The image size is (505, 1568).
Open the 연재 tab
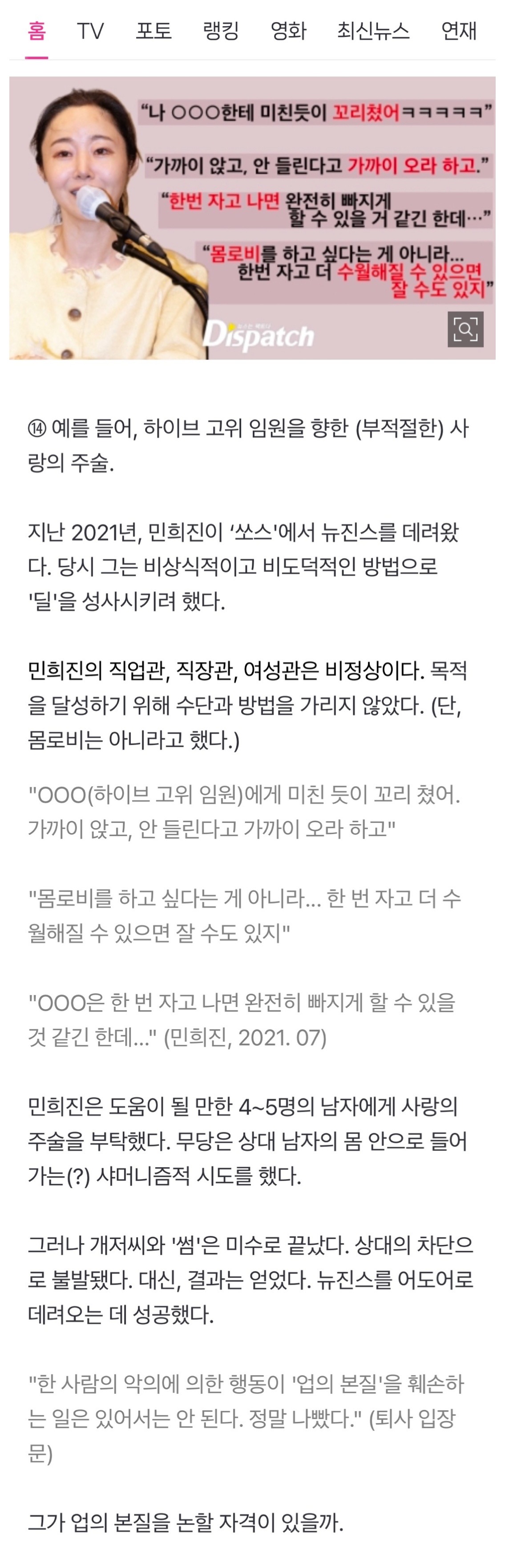(x=458, y=31)
